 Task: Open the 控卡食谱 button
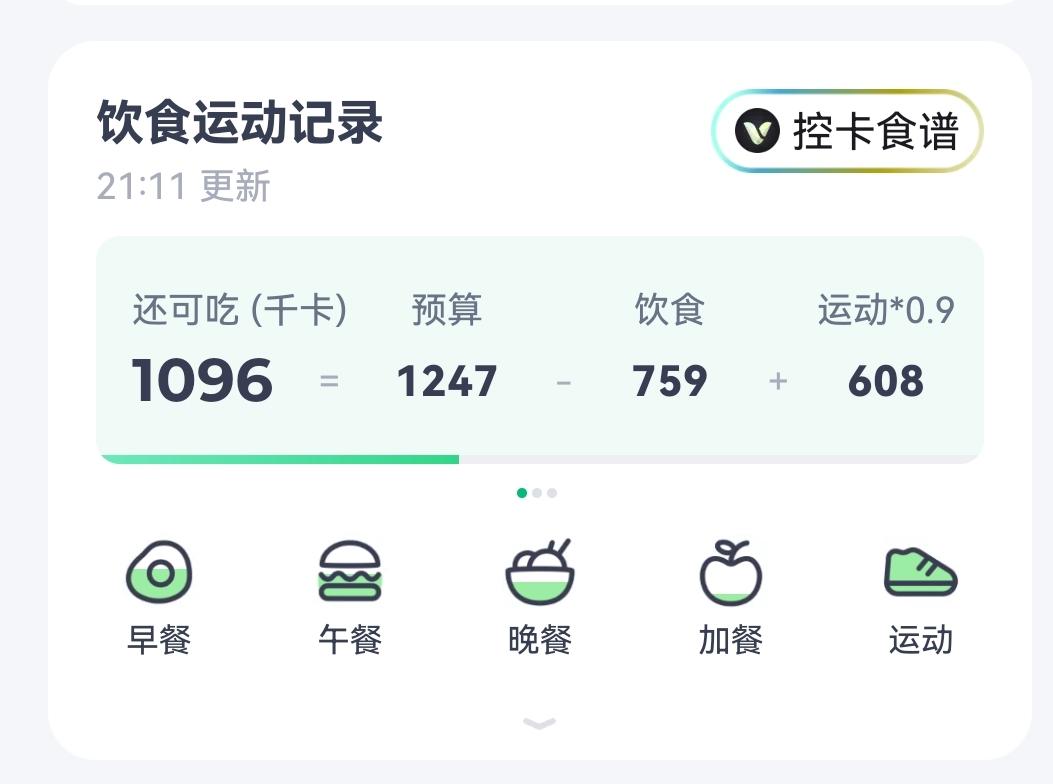tap(847, 131)
